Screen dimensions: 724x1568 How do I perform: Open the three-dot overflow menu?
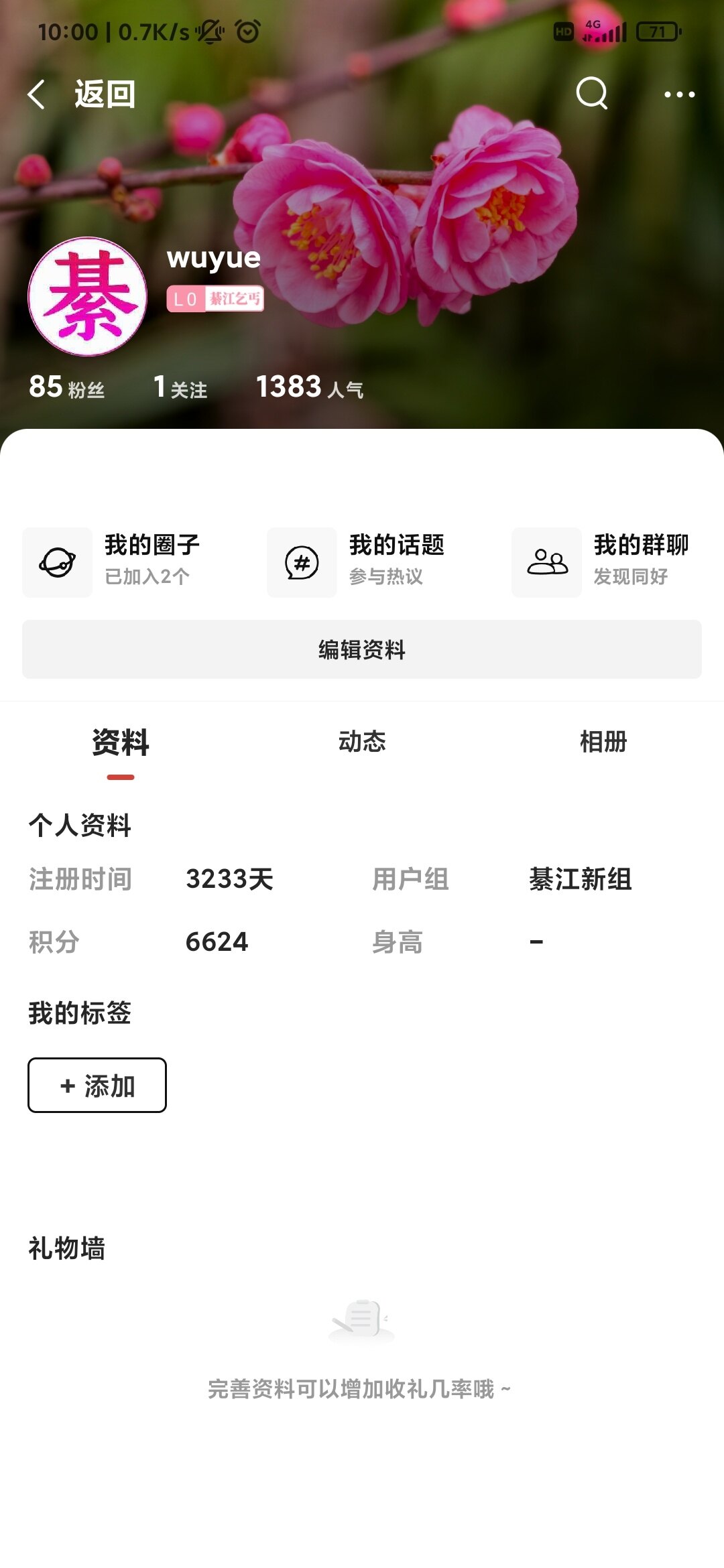pyautogui.click(x=679, y=94)
